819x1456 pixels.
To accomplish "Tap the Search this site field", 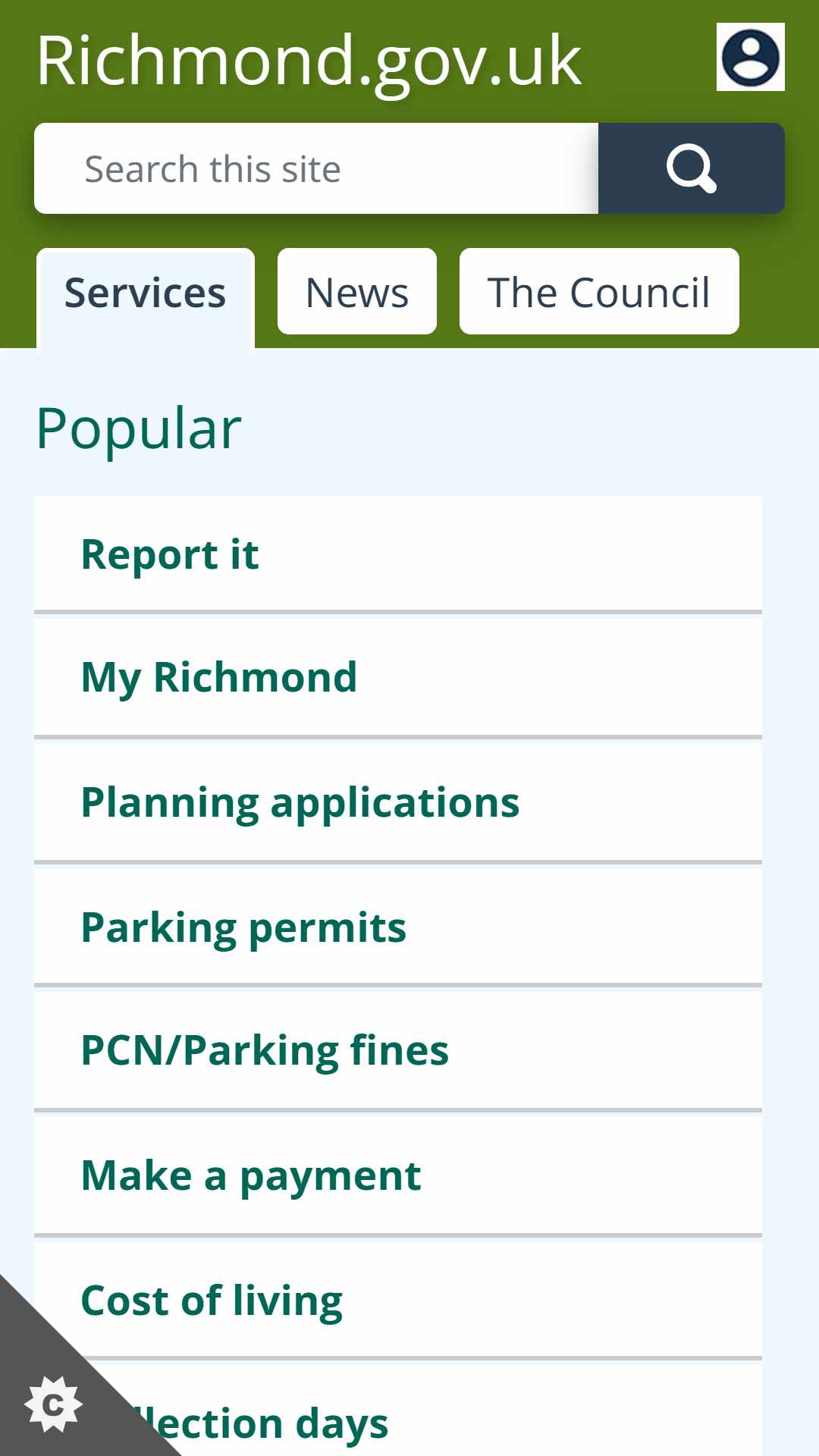I will pyautogui.click(x=316, y=168).
